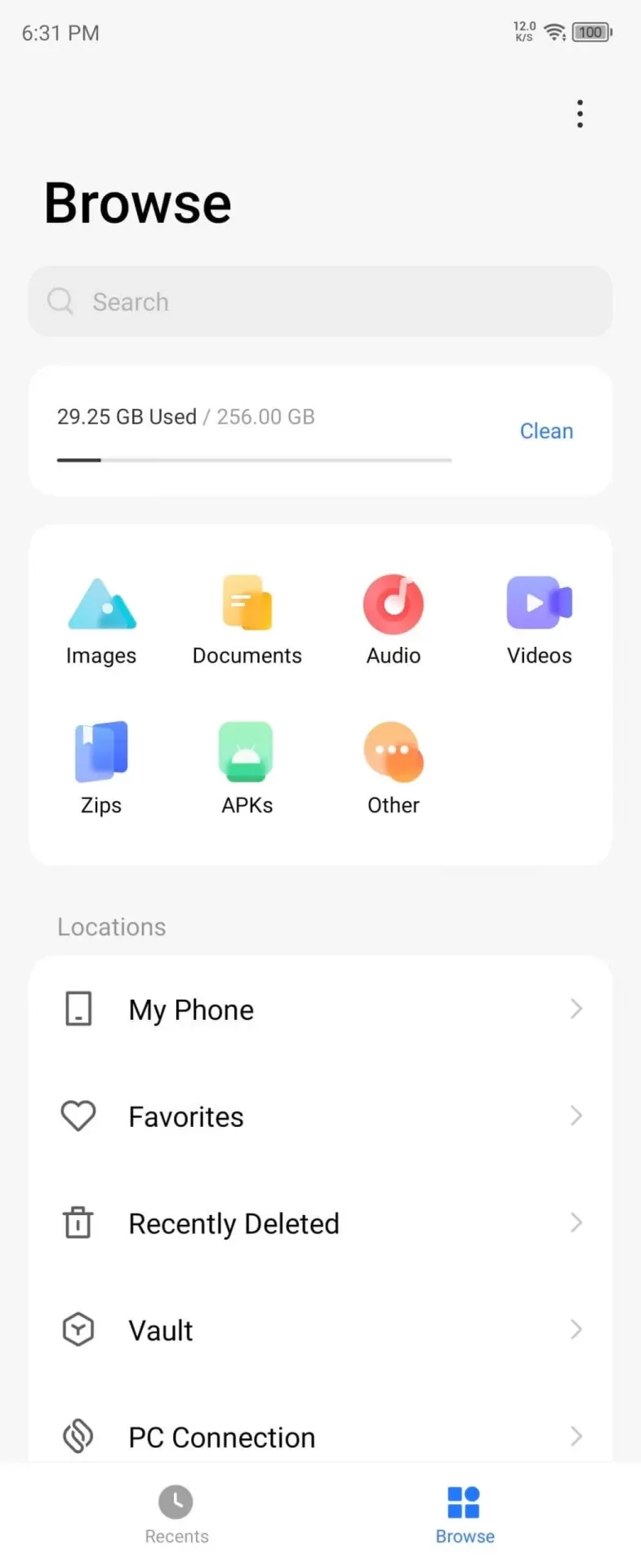Open PC Connection
Viewport: 641px width, 1568px height.
320,1436
